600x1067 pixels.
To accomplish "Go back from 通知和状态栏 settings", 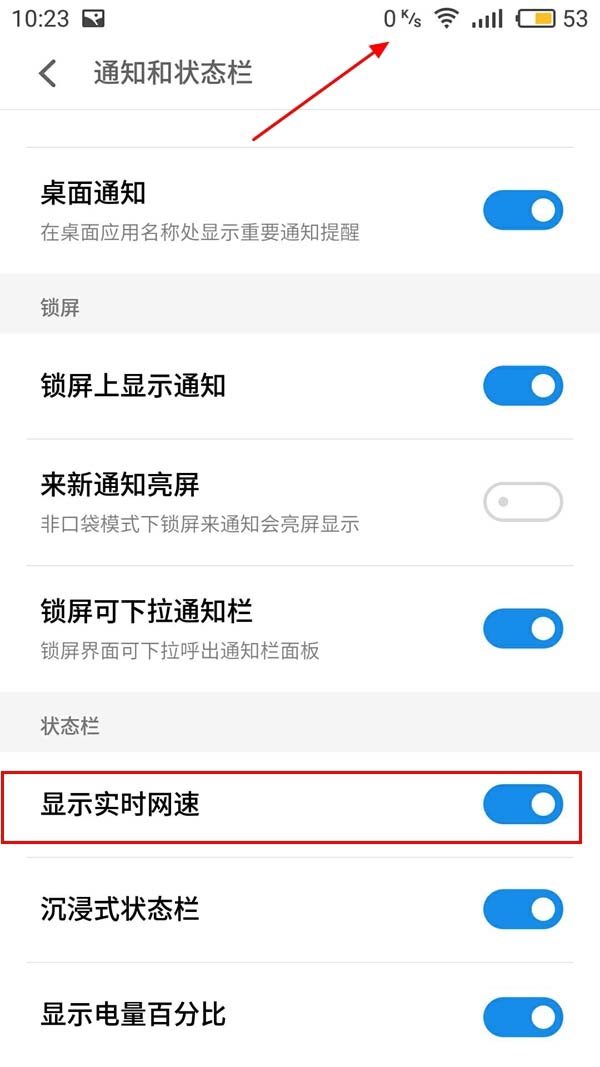I will click(x=47, y=73).
